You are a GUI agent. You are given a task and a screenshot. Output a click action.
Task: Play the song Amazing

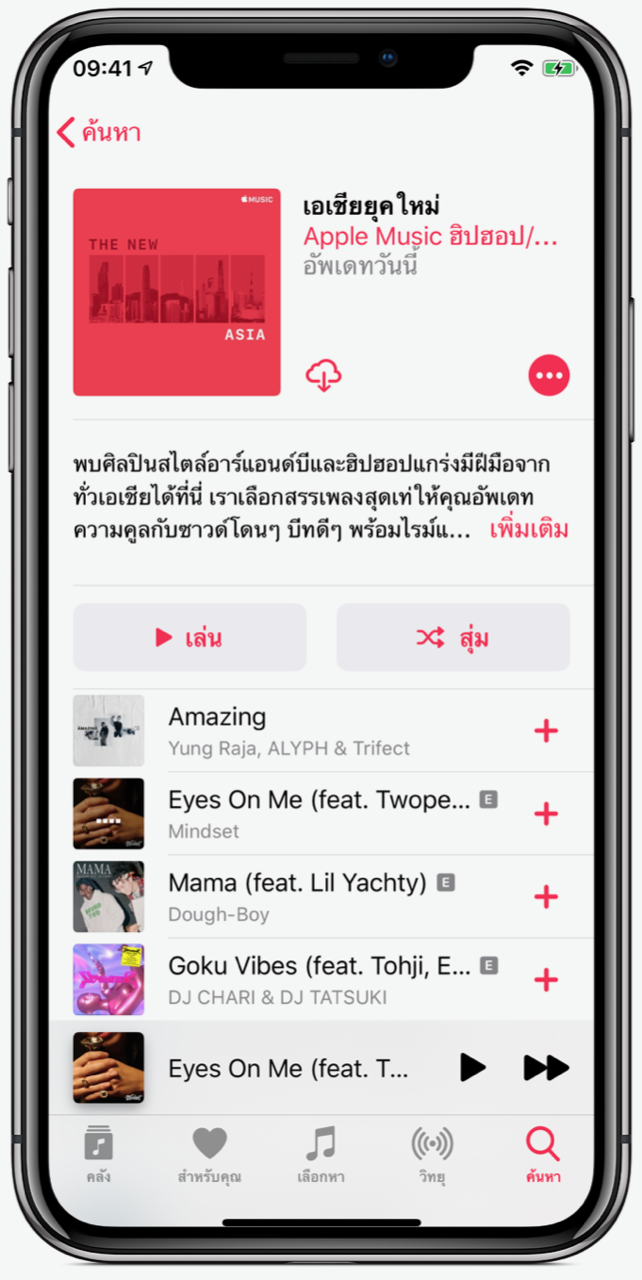300,731
